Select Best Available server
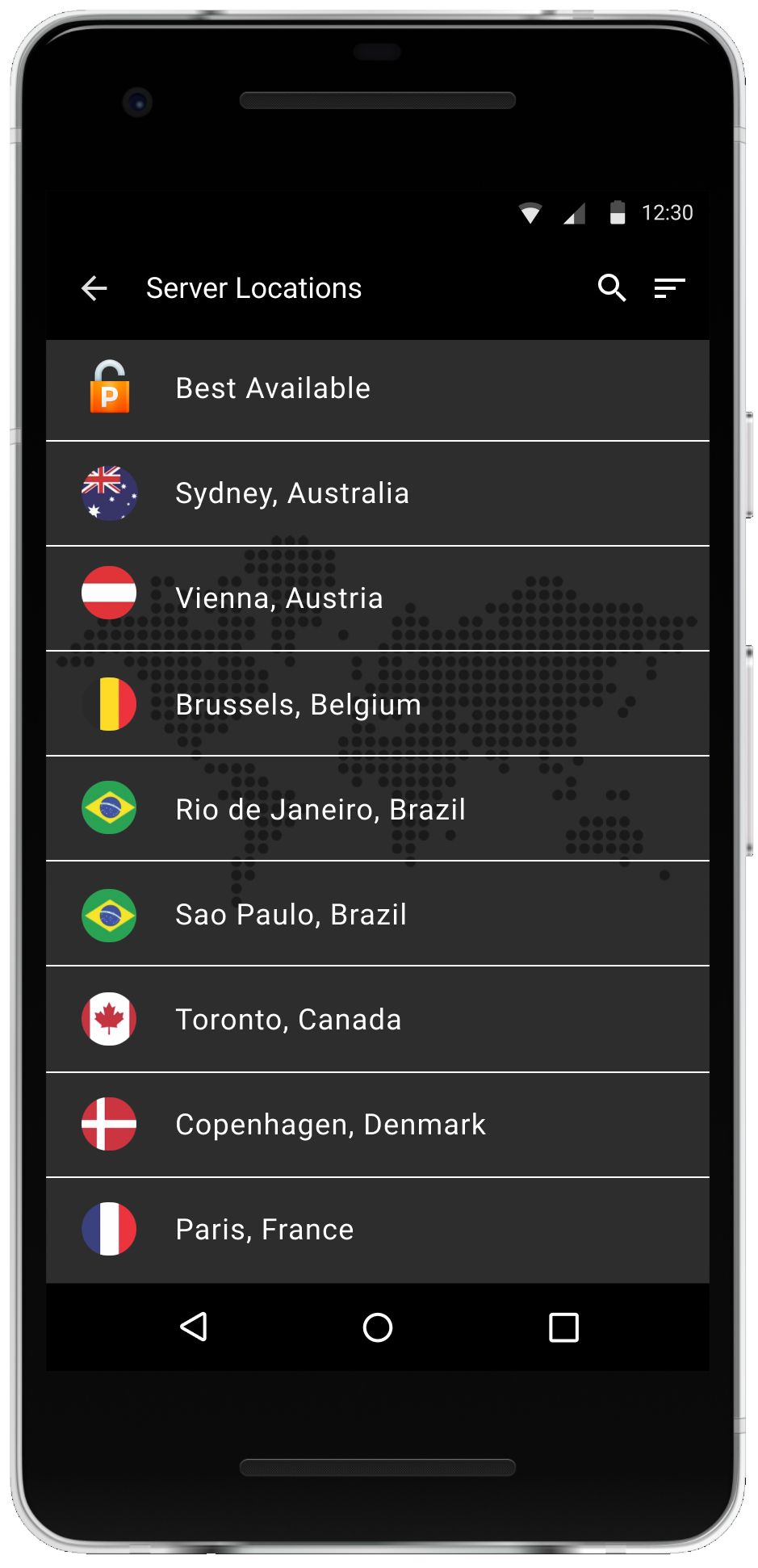758x1568 pixels. coord(377,389)
